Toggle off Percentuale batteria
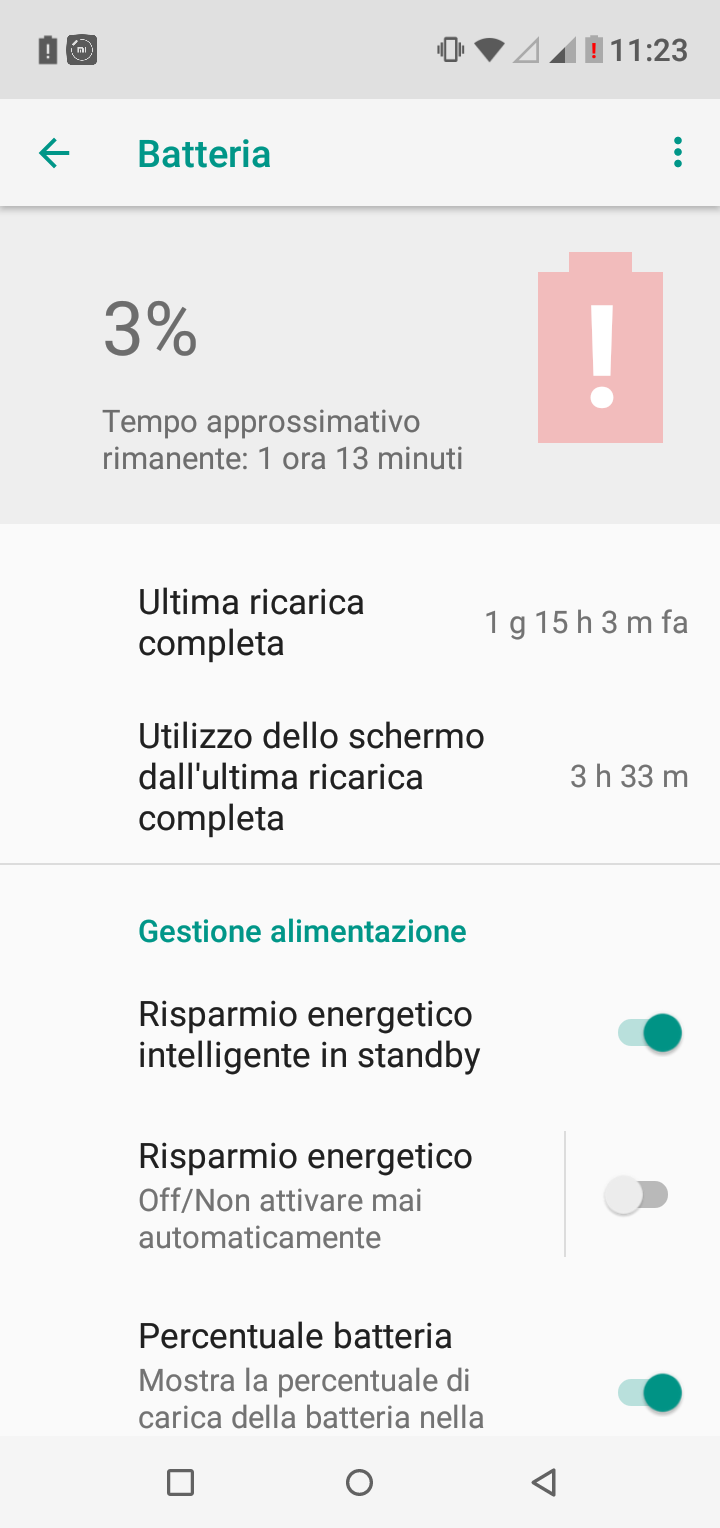The height and width of the screenshot is (1528, 720). [x=650, y=1392]
